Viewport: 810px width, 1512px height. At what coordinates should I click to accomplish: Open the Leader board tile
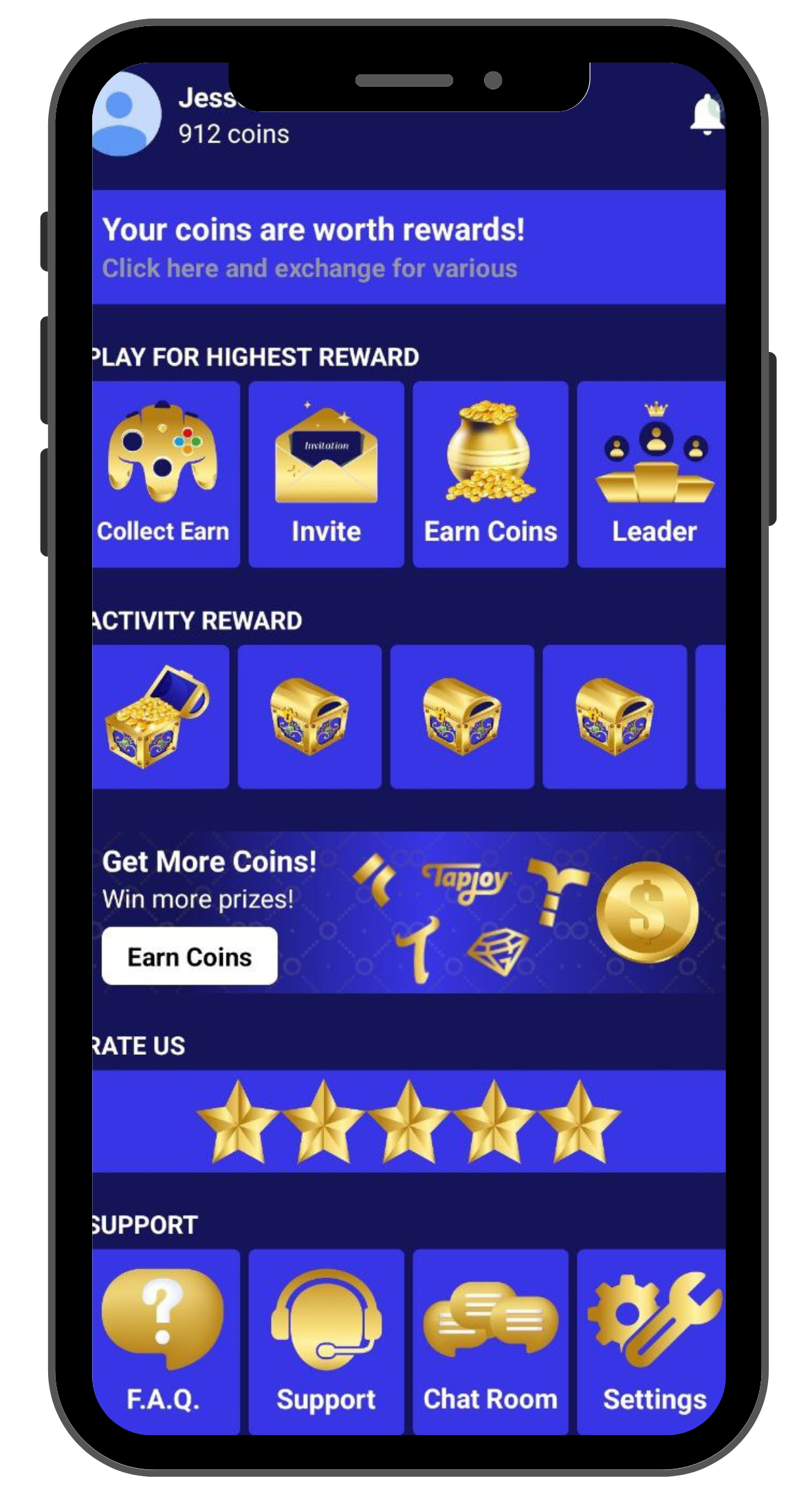point(653,474)
